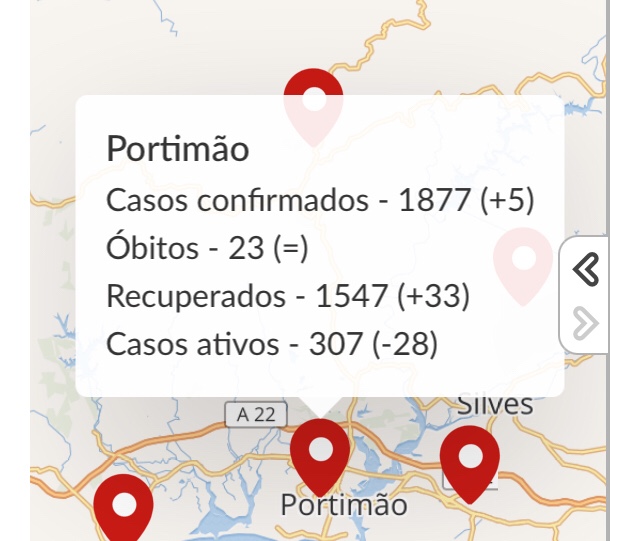Viewport: 640px width, 541px height.
Task: Tap the double left chevron button
Action: (x=585, y=268)
